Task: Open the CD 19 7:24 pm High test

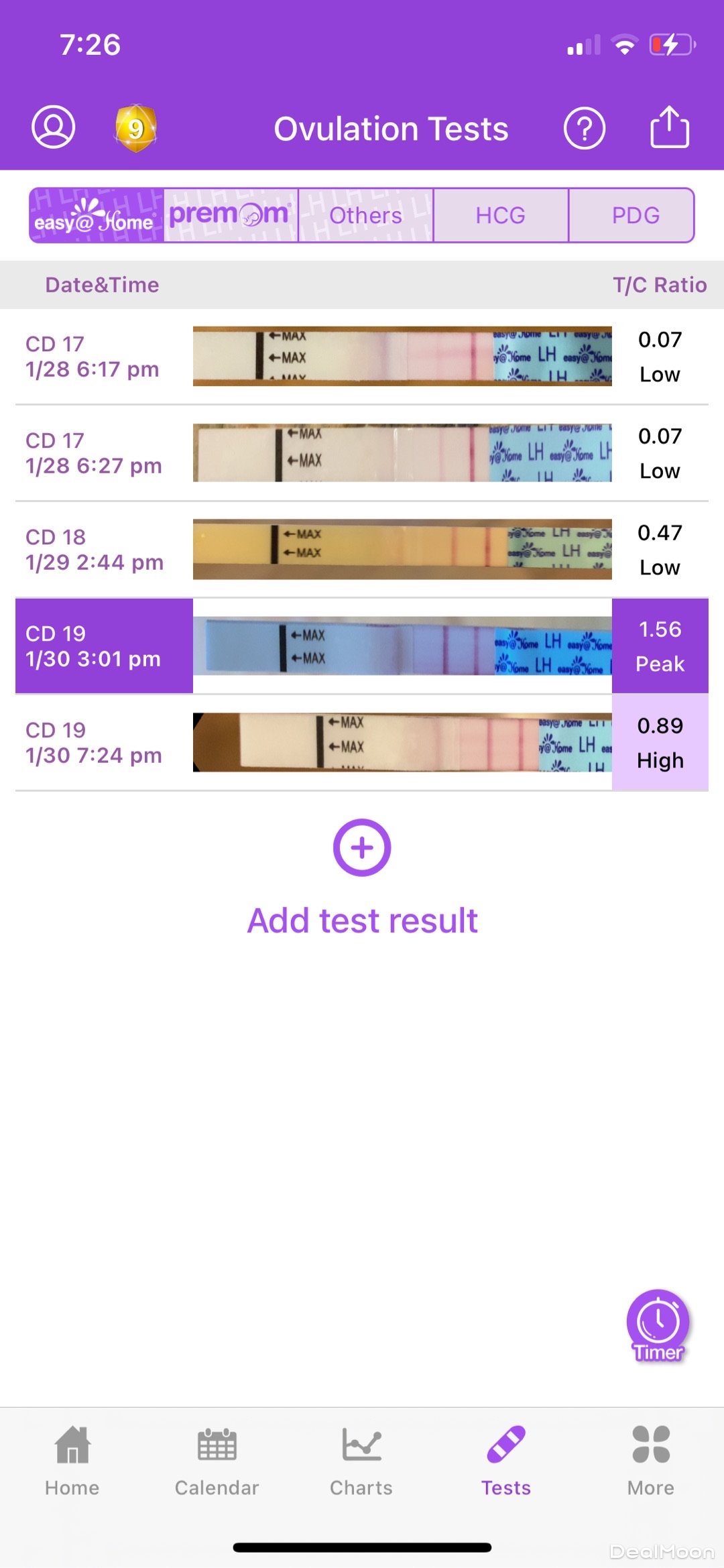Action: pyautogui.click(x=362, y=743)
